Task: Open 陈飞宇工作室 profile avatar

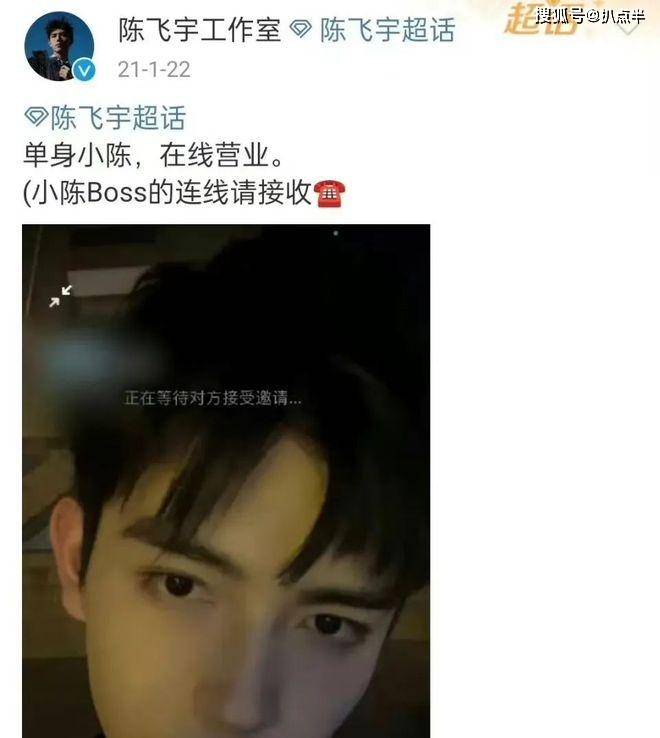Action: tap(60, 47)
